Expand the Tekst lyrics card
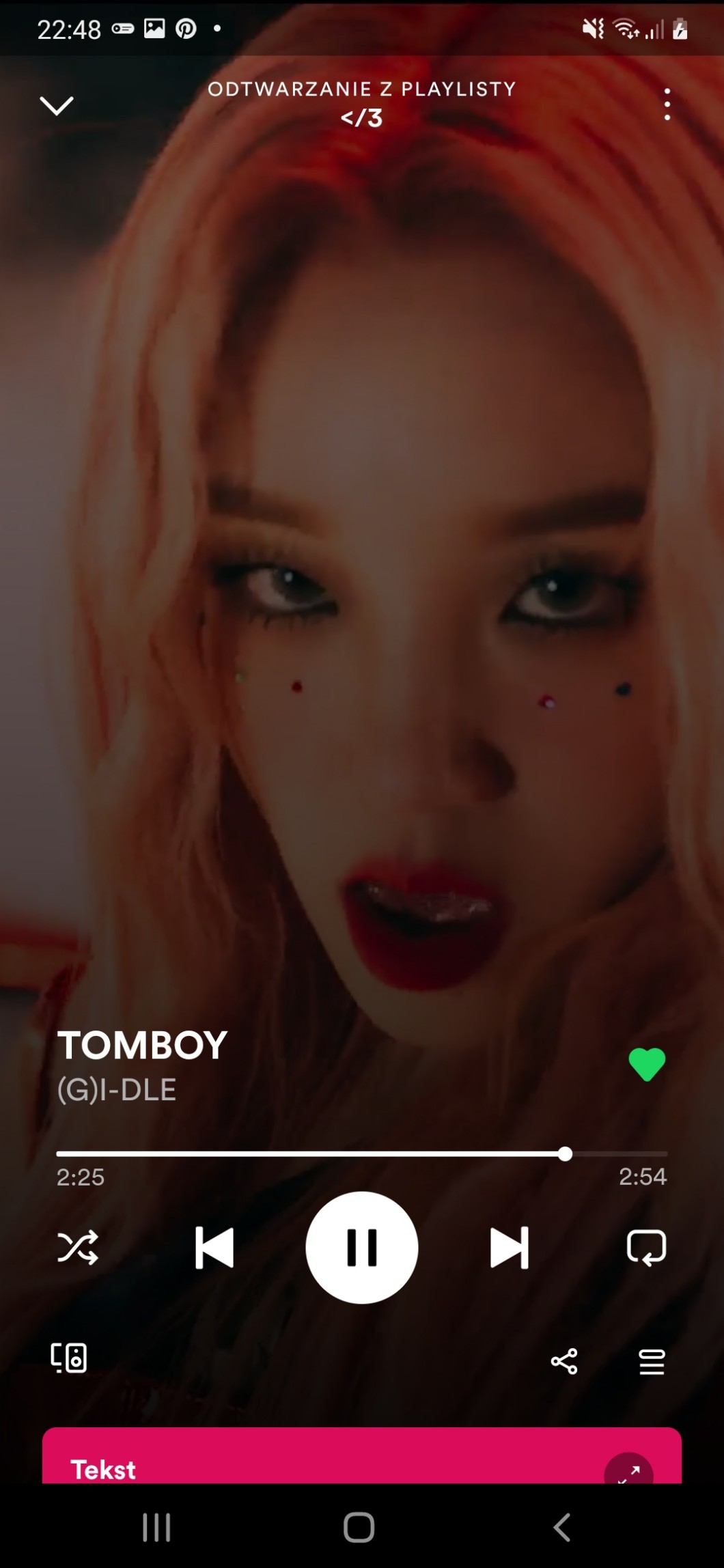 pos(628,1472)
